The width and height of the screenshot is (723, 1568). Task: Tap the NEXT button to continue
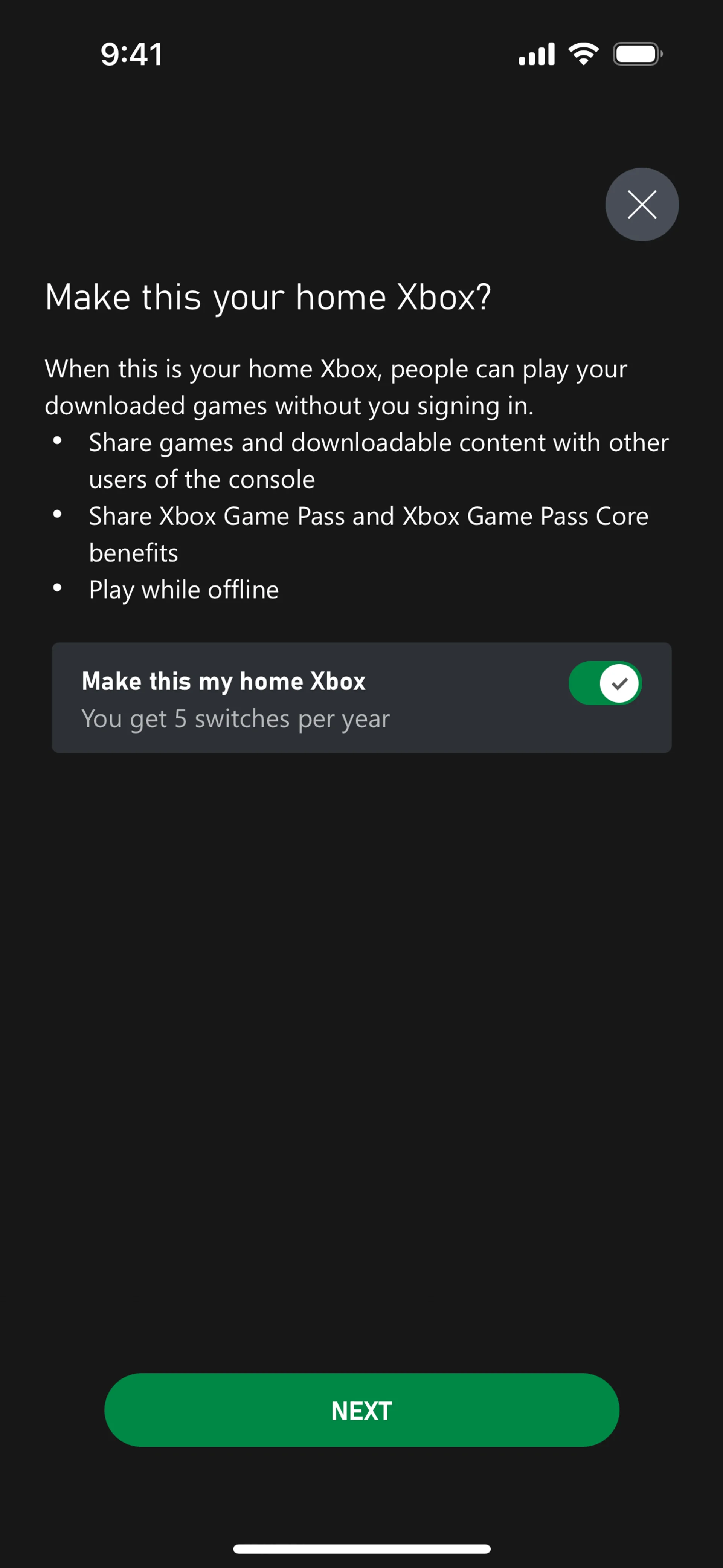click(x=361, y=1411)
